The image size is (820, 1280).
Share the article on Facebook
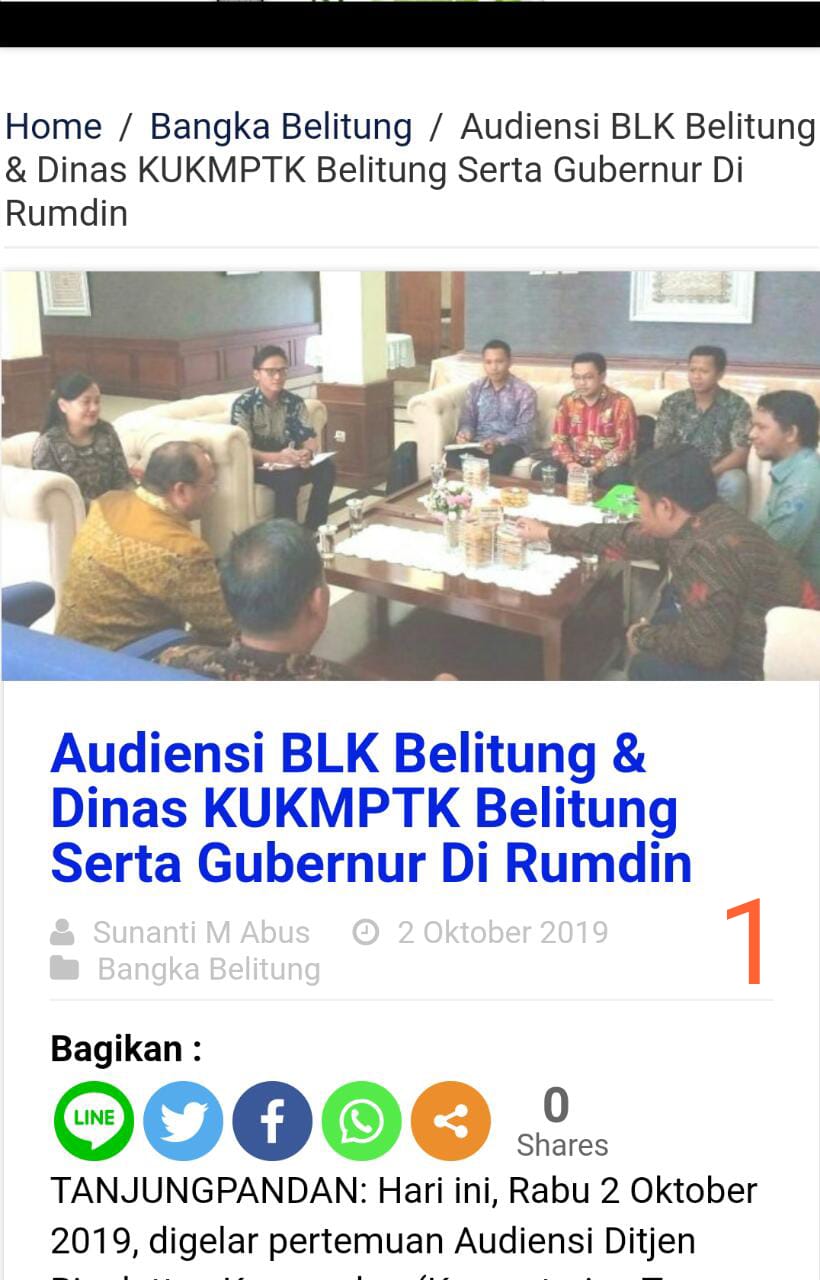click(x=272, y=1120)
